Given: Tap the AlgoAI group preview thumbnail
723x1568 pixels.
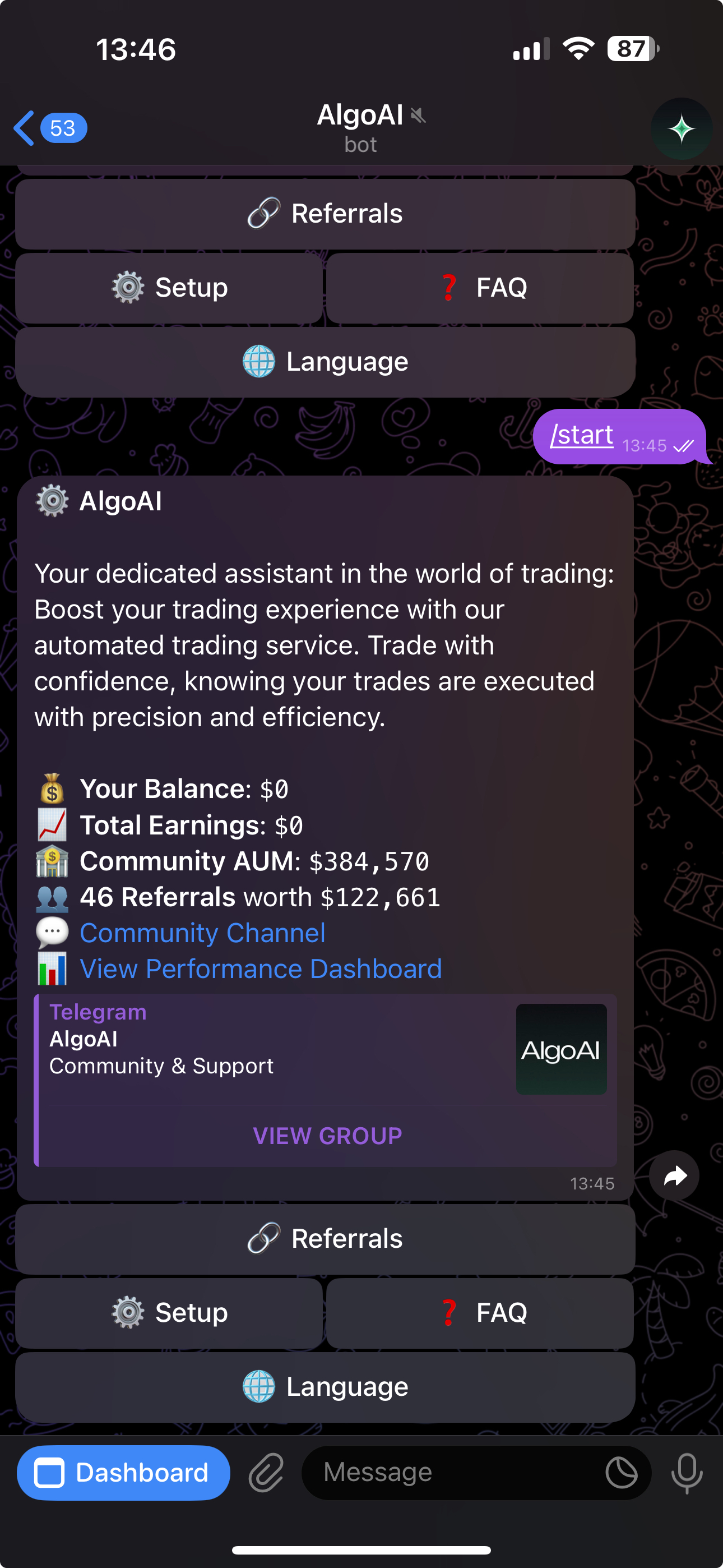Looking at the screenshot, I should 560,1049.
